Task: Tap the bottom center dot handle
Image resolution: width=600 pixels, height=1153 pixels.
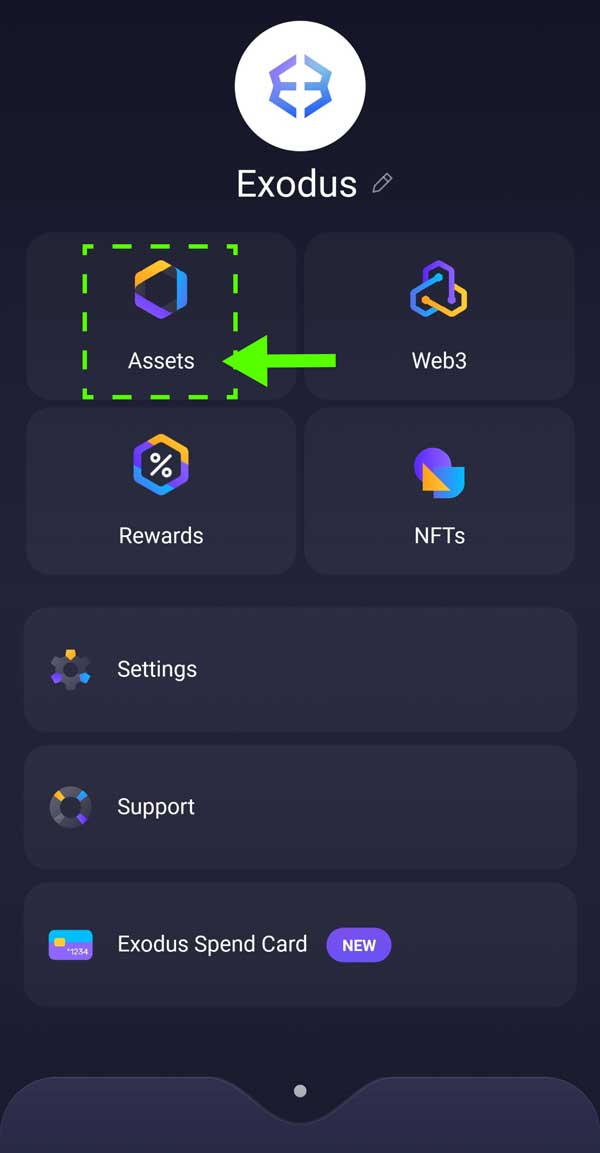Action: click(300, 1091)
